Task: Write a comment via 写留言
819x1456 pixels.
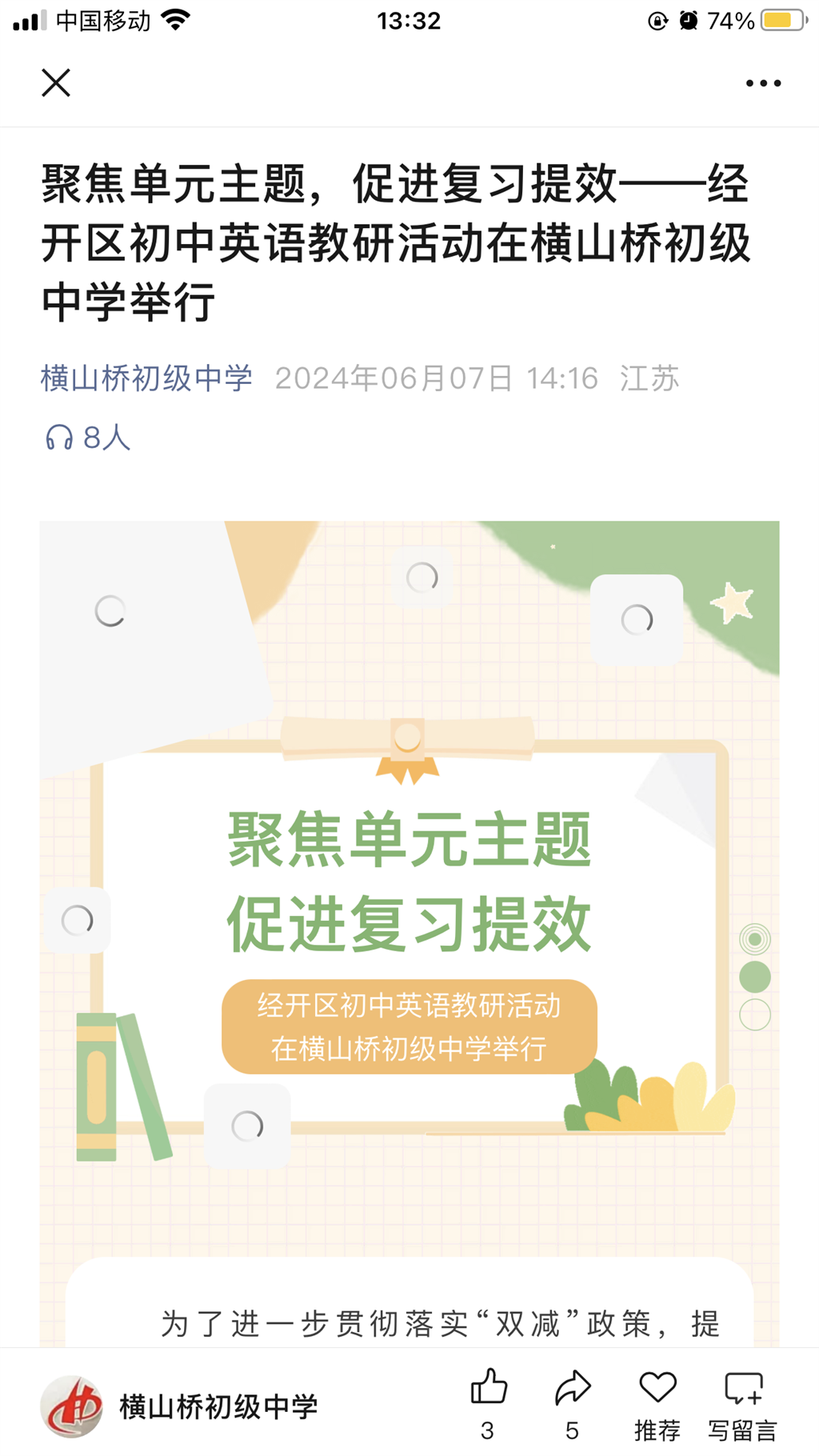Action: coord(743,1390)
